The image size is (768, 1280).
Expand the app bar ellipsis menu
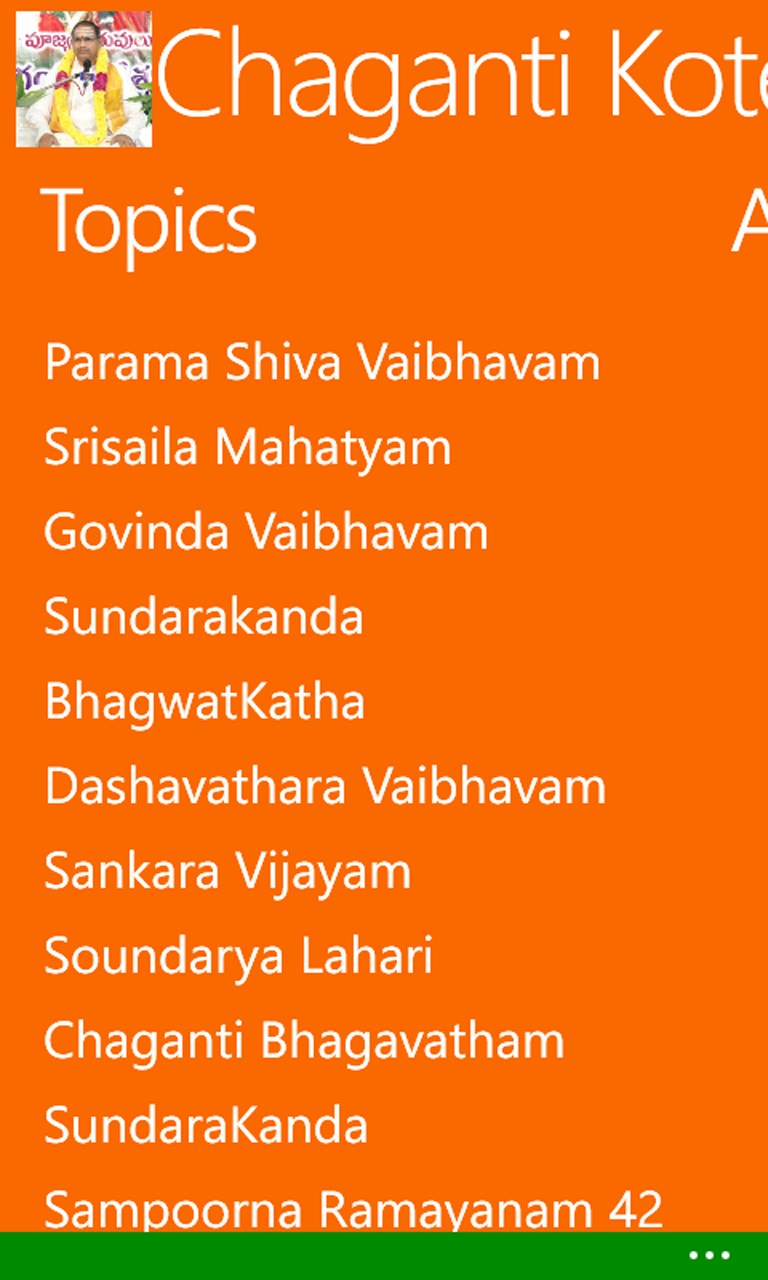point(709,1256)
